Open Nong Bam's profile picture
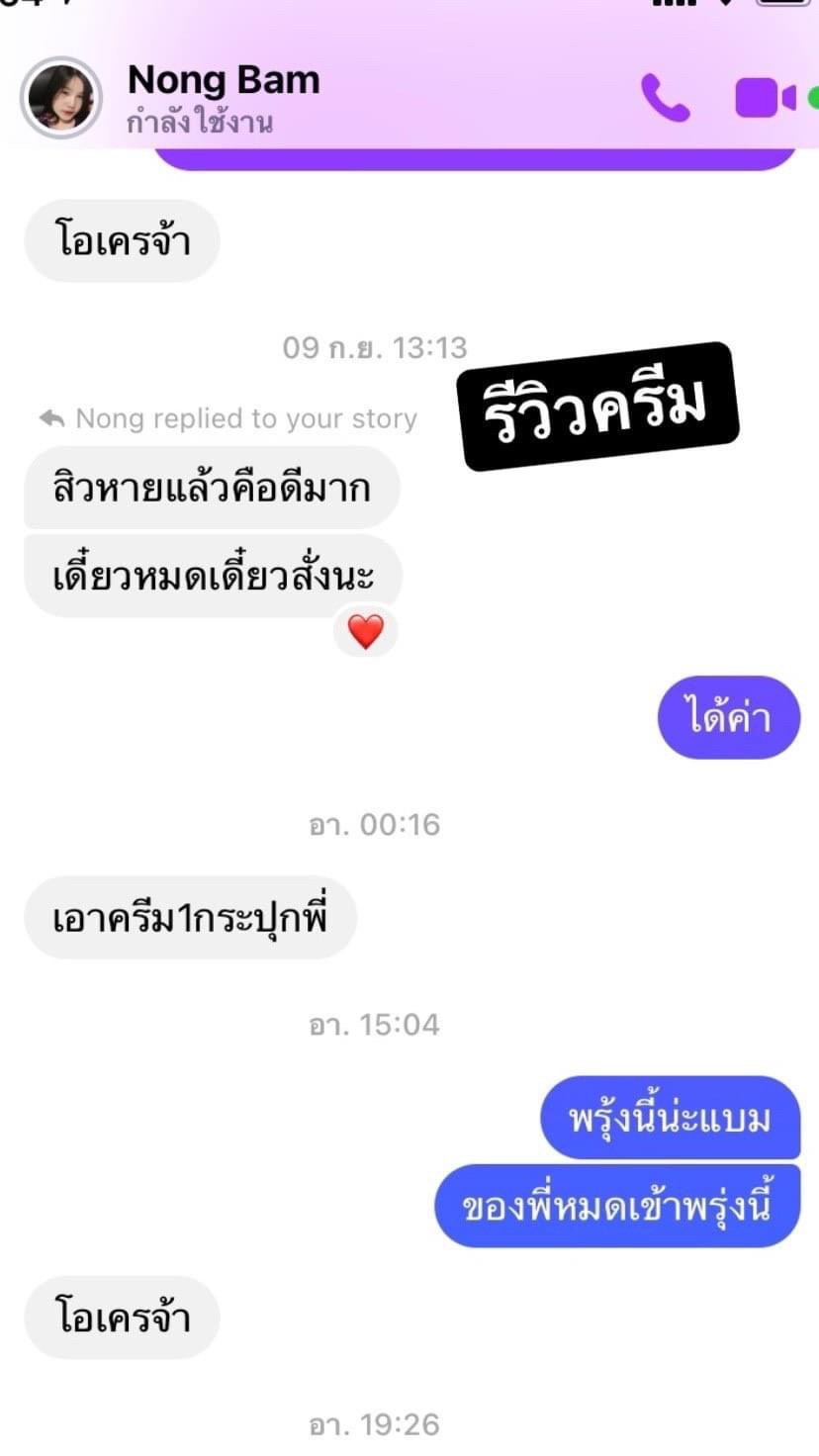 61,98
